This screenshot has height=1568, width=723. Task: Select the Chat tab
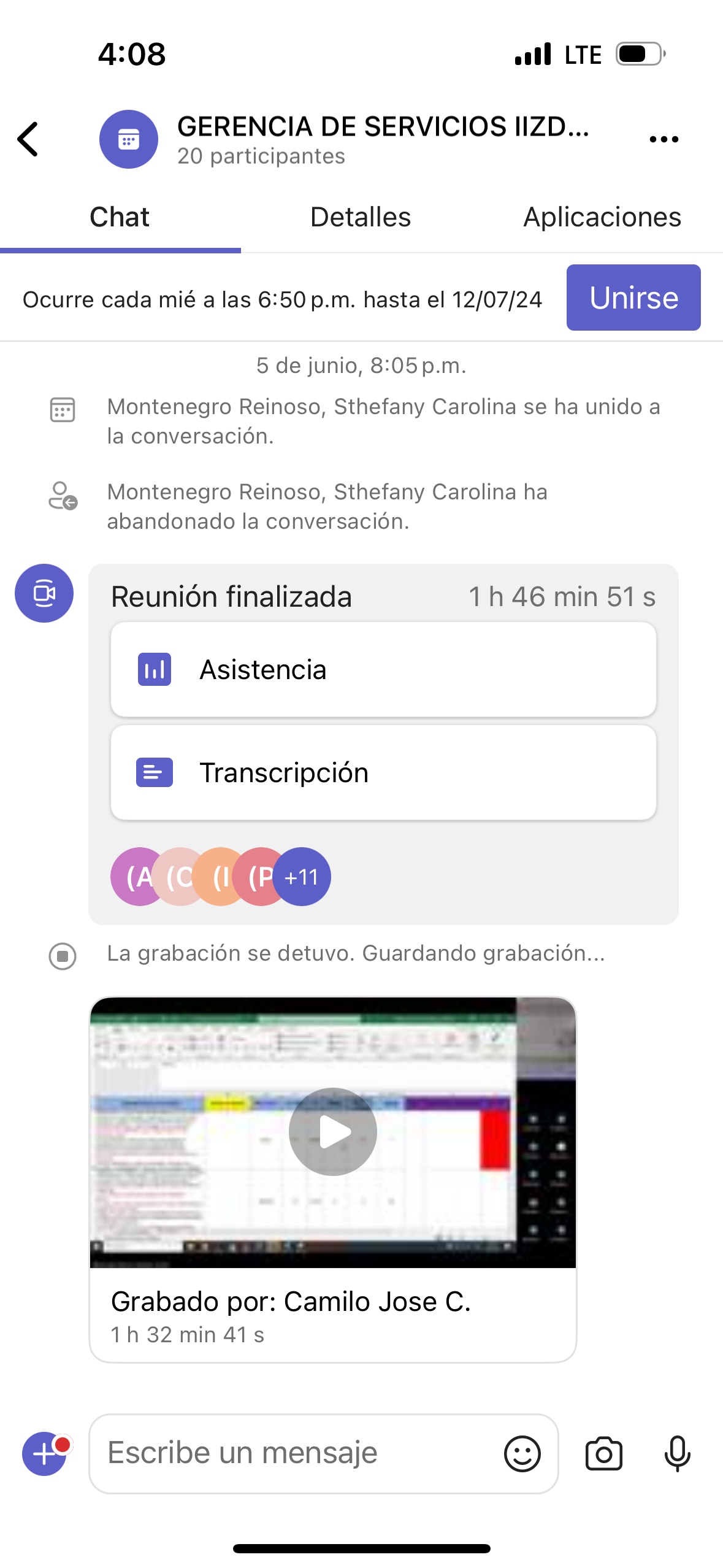[120, 217]
